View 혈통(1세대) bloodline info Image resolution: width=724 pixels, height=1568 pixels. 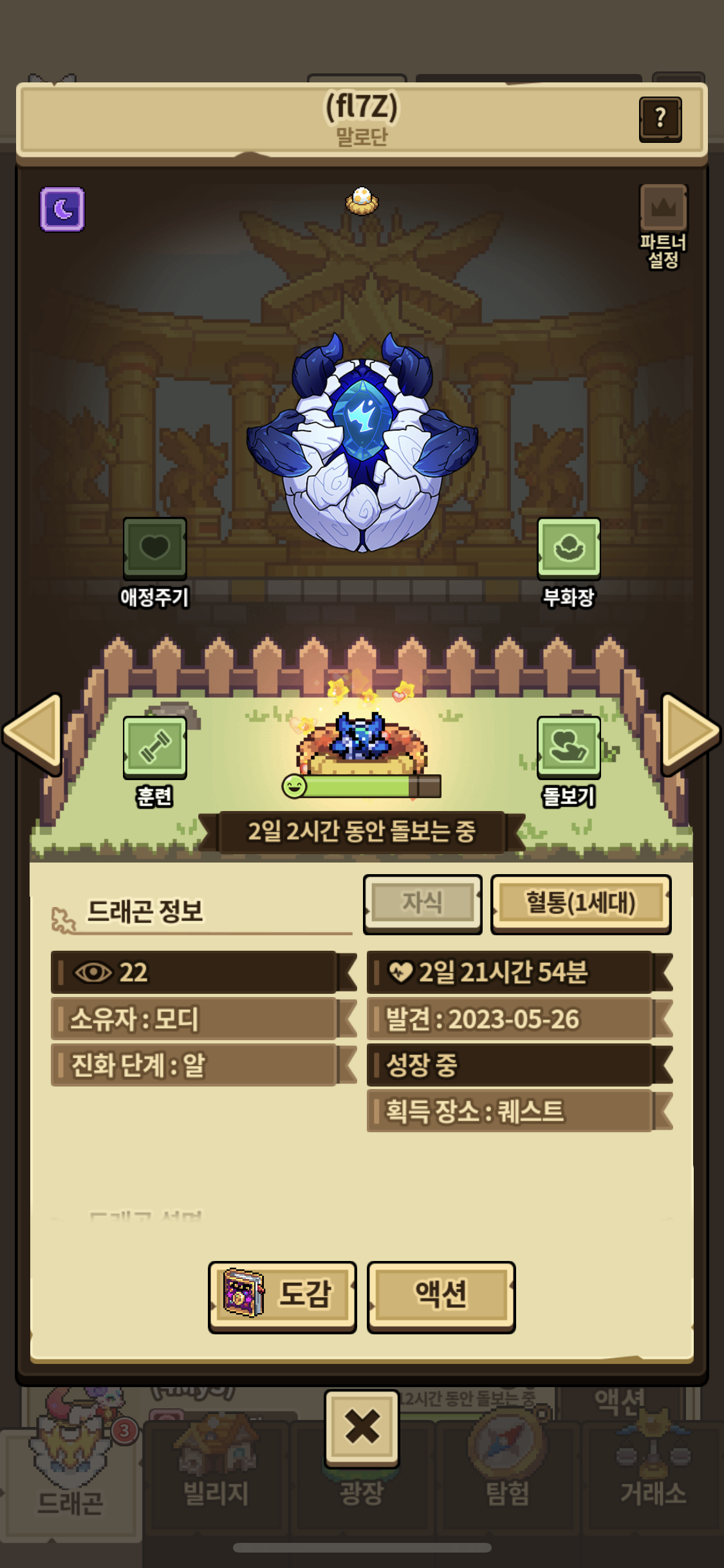click(x=580, y=902)
